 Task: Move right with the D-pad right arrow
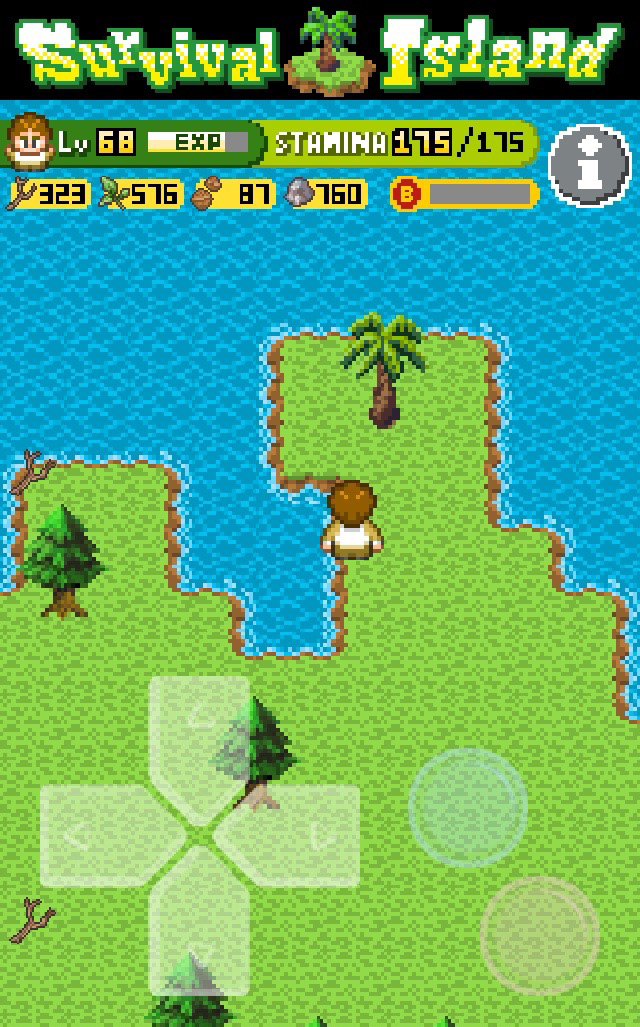(x=303, y=836)
